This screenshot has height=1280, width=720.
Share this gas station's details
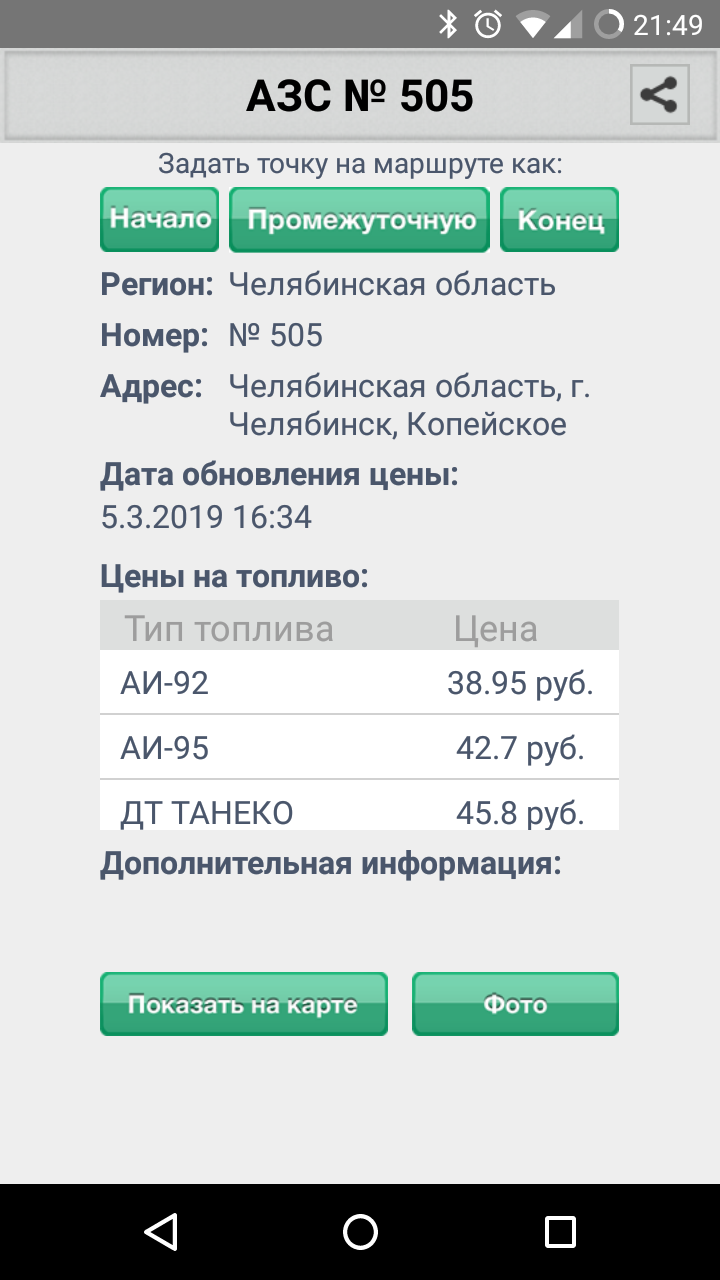[x=660, y=95]
